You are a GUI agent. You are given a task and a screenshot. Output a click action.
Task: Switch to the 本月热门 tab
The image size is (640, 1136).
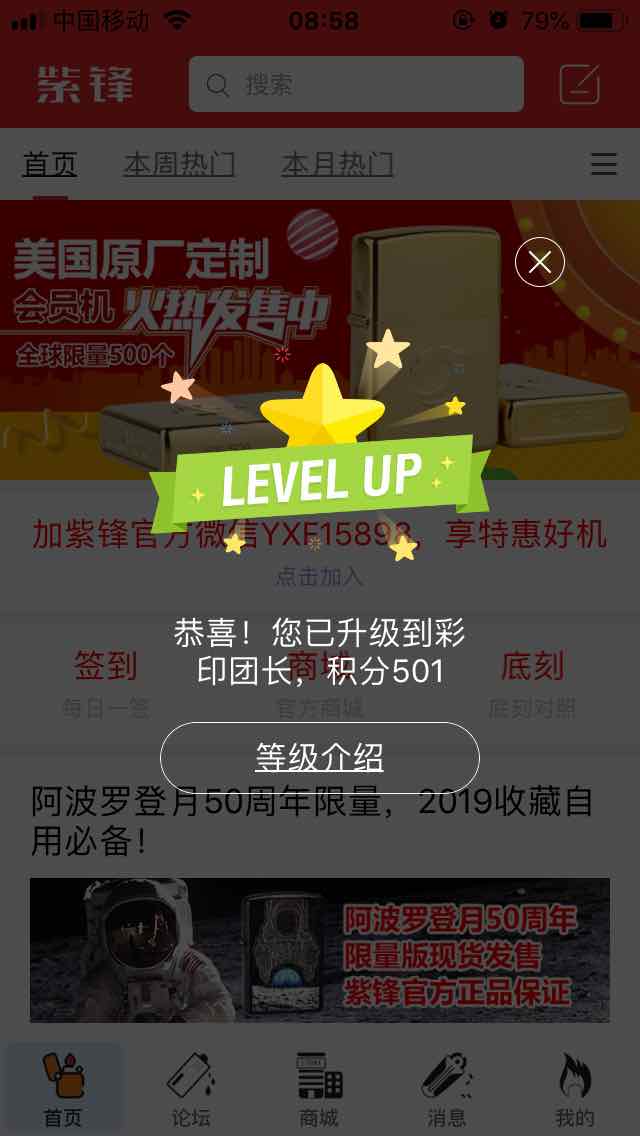point(337,164)
